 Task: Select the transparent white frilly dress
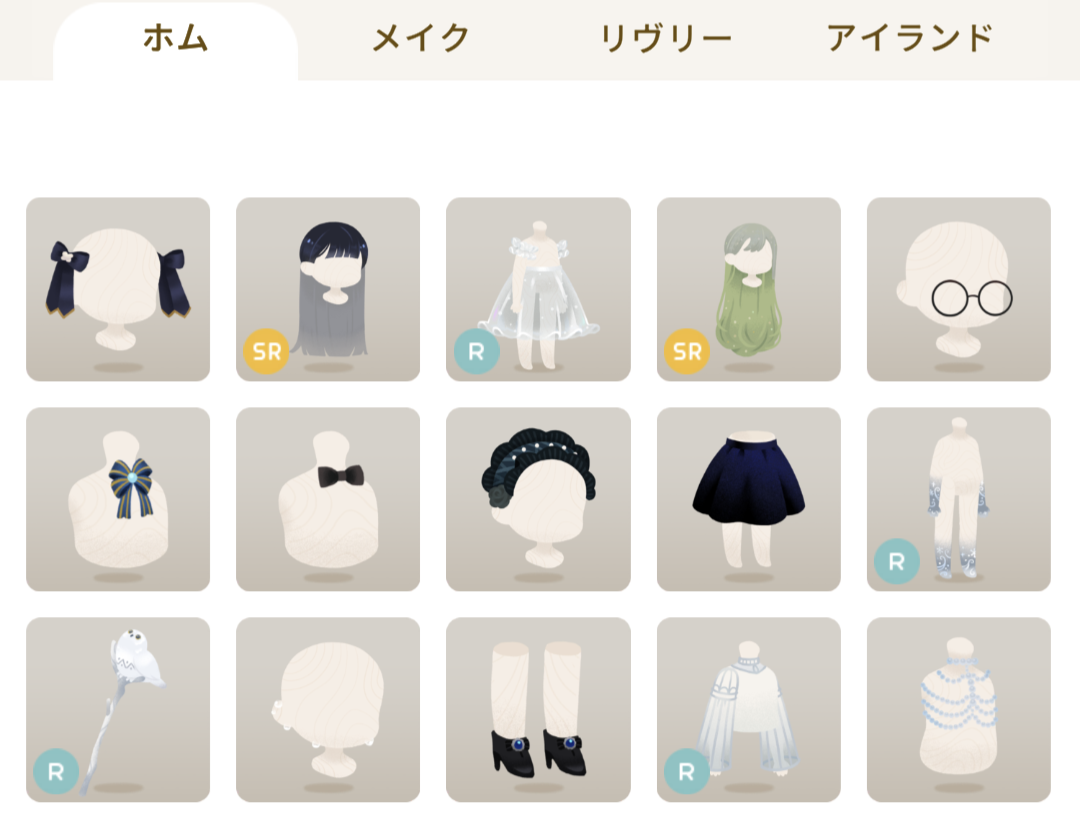(x=538, y=289)
